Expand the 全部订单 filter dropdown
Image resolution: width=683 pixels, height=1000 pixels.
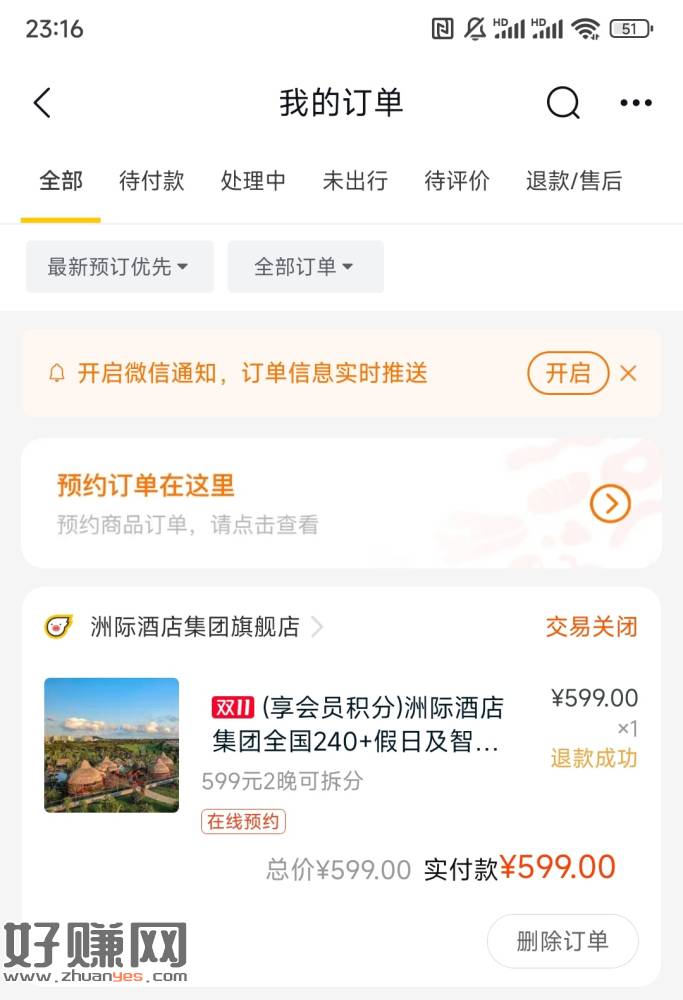[x=305, y=267]
